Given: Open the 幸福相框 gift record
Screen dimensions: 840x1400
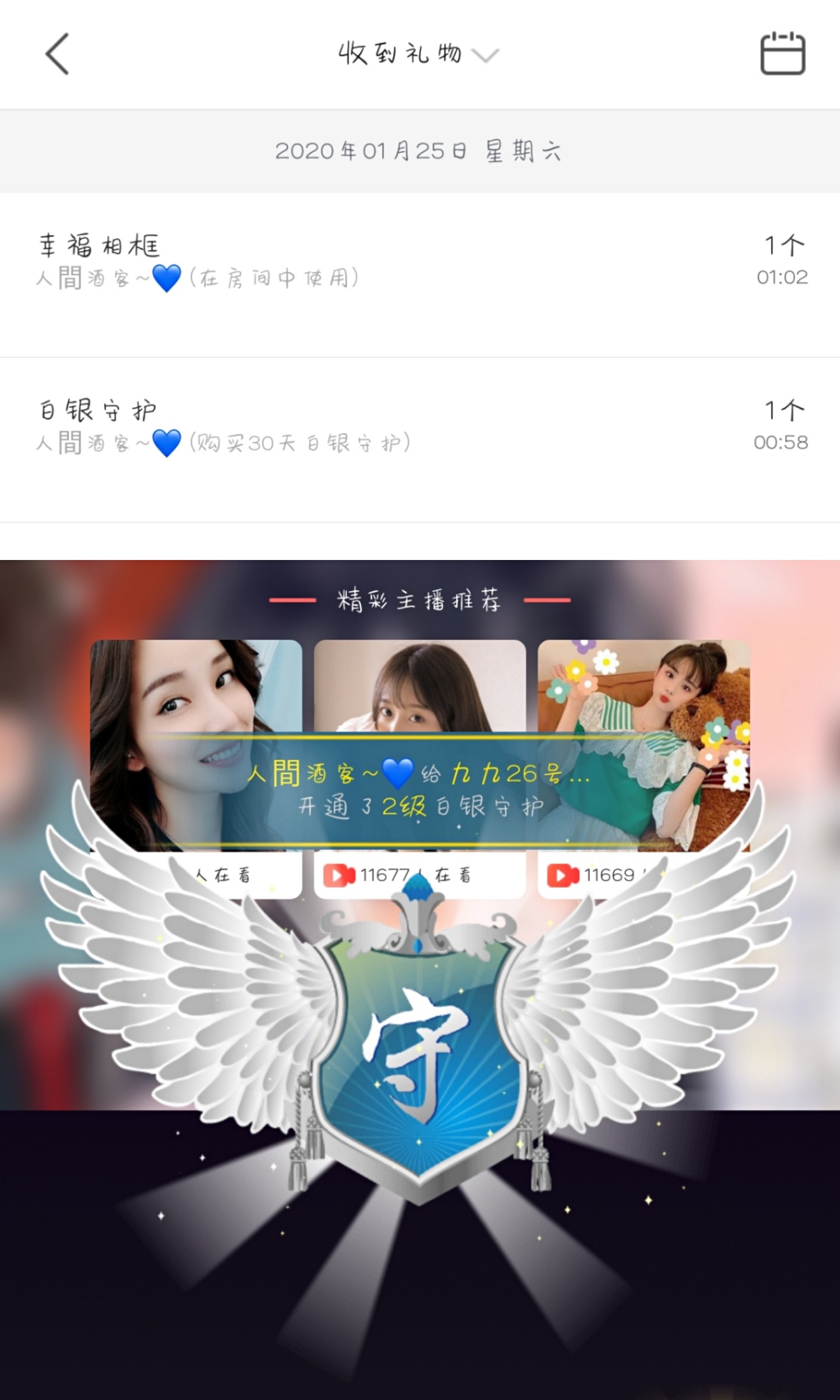Looking at the screenshot, I should tap(419, 262).
